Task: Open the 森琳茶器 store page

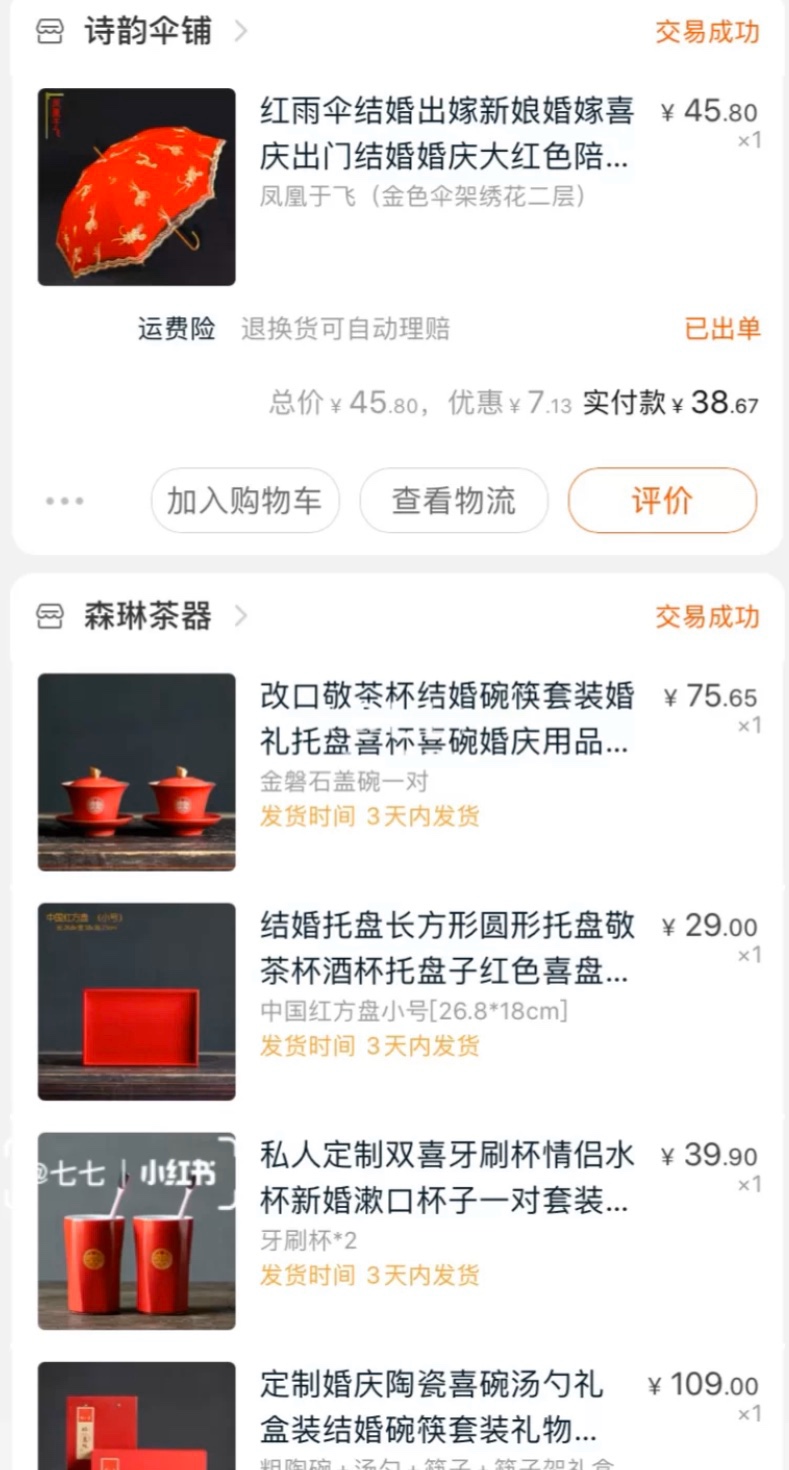Action: [x=148, y=616]
